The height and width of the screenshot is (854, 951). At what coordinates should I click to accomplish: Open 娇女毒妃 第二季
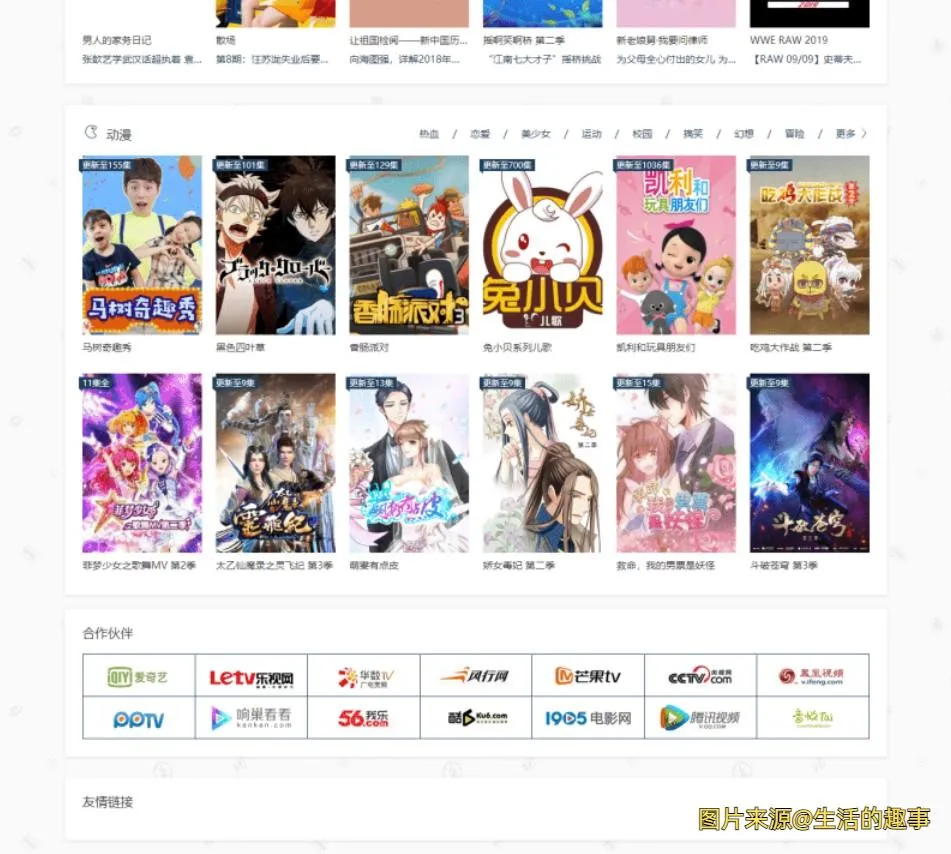click(542, 463)
